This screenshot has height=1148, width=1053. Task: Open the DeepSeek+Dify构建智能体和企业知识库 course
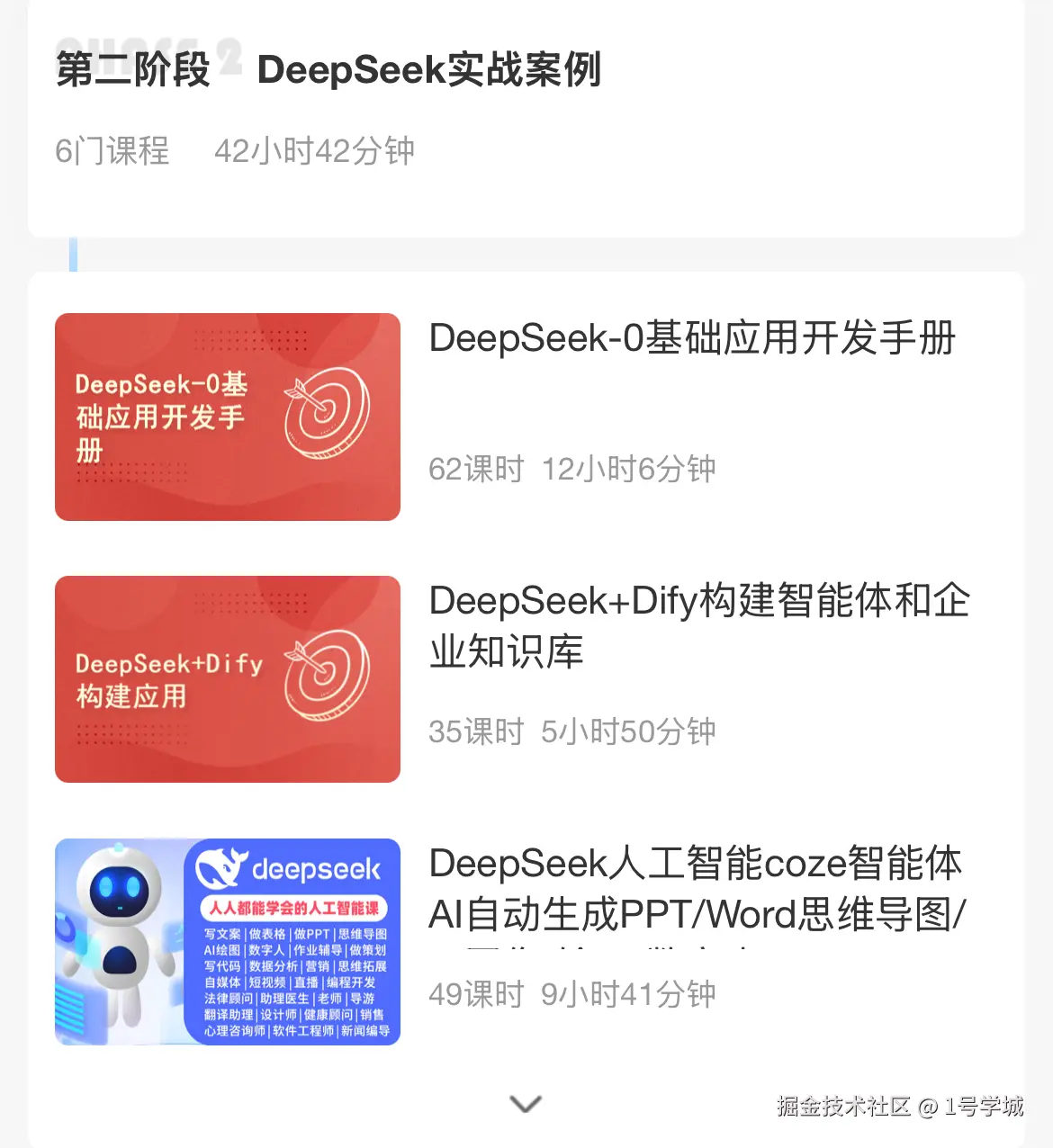click(698, 625)
